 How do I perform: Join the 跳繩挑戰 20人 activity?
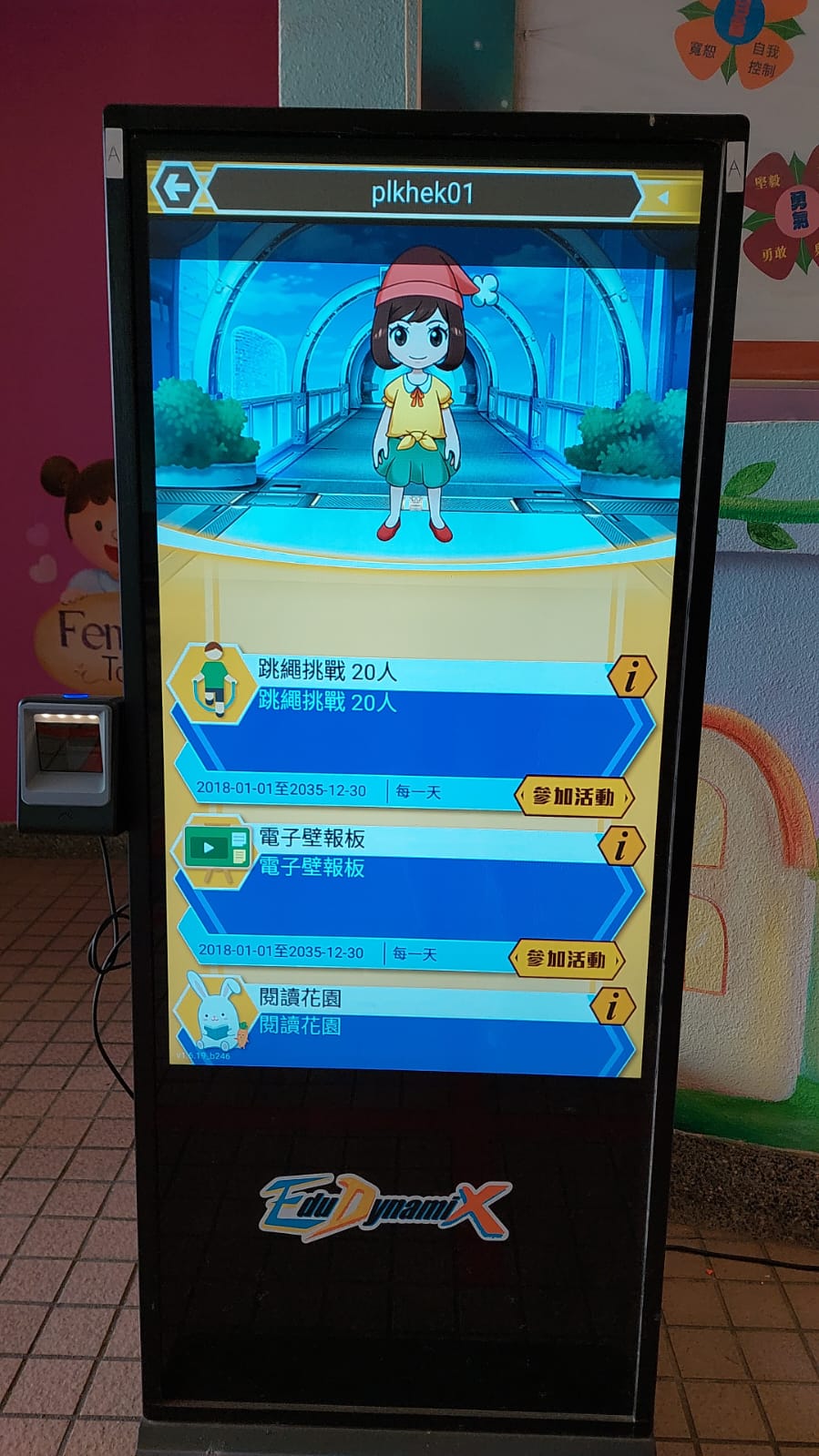point(573,797)
